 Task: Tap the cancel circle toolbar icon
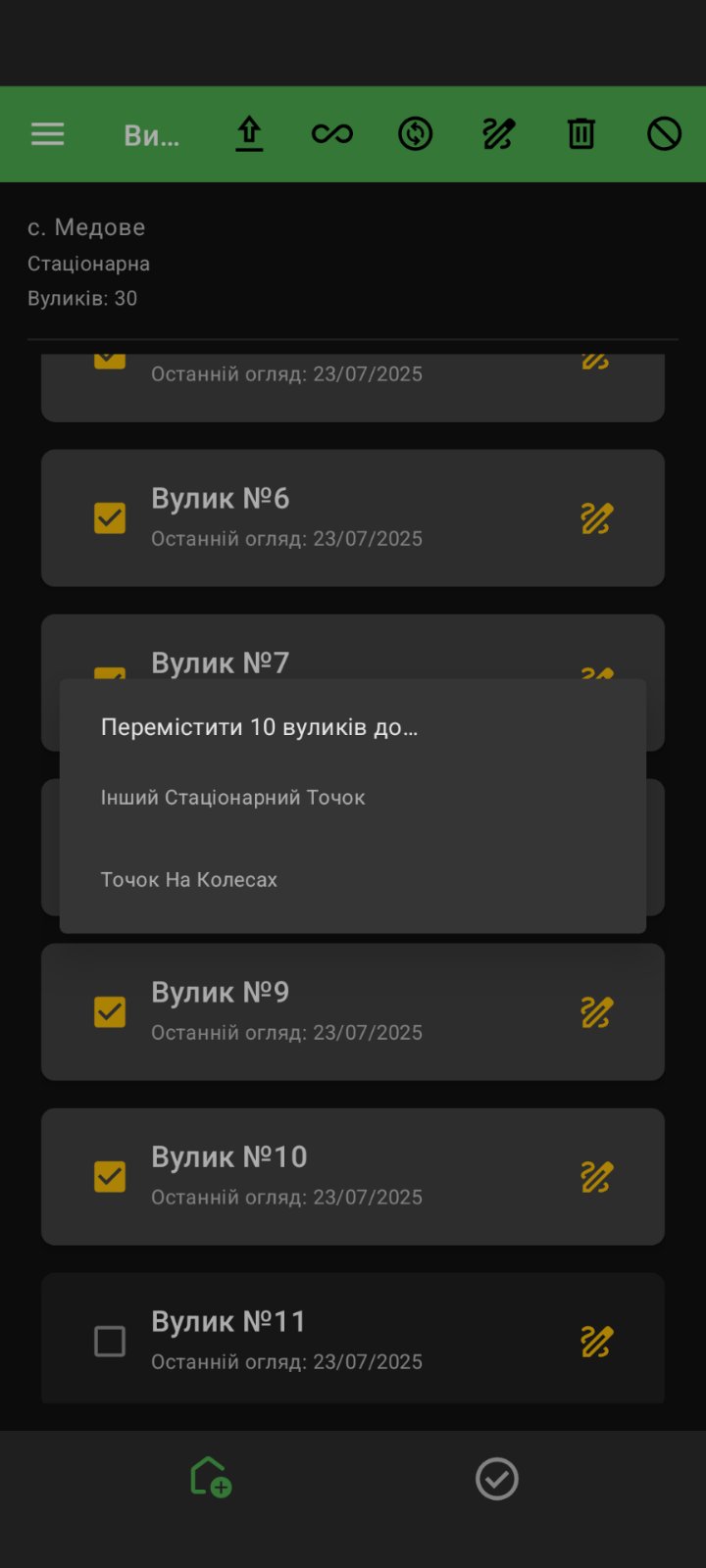(x=664, y=134)
